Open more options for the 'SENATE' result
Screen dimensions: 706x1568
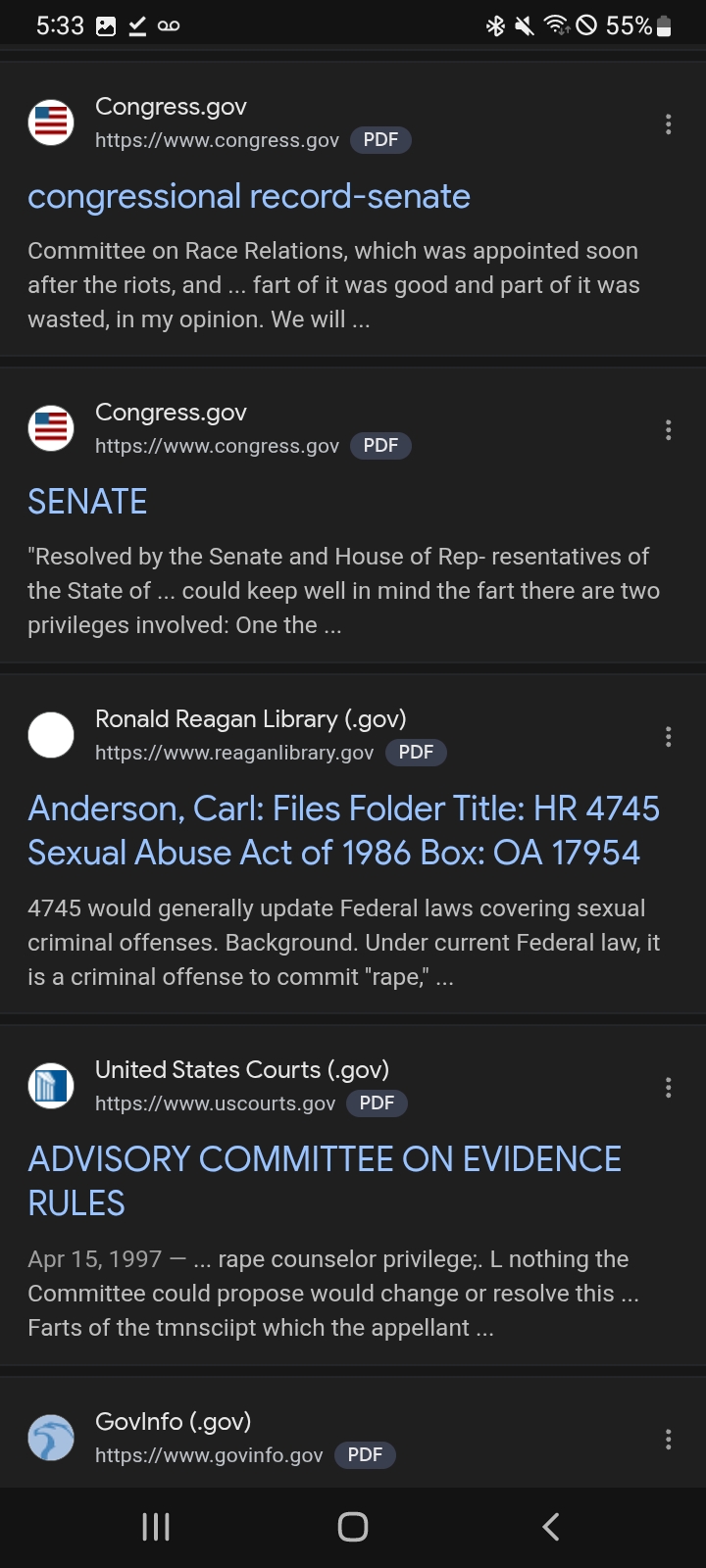coord(668,429)
